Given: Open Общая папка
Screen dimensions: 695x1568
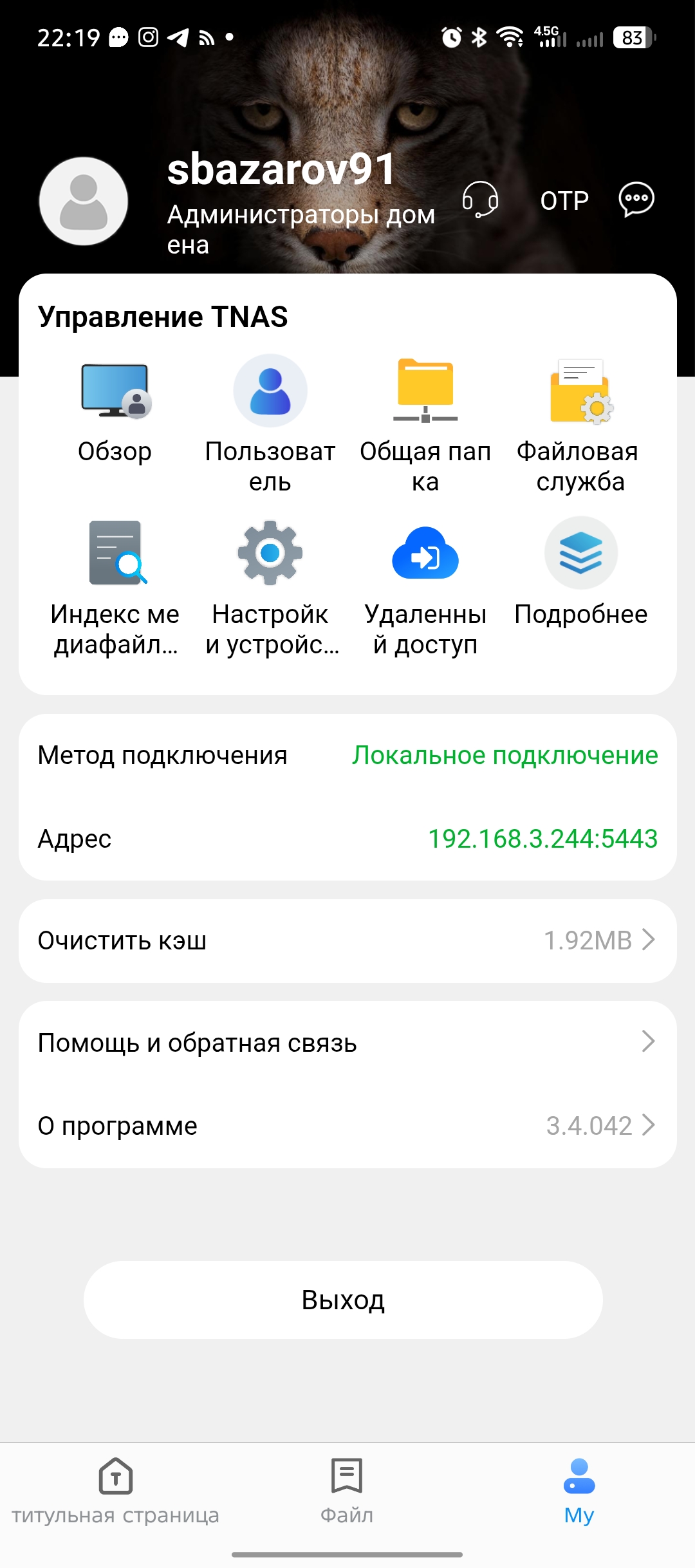Looking at the screenshot, I should (425, 422).
